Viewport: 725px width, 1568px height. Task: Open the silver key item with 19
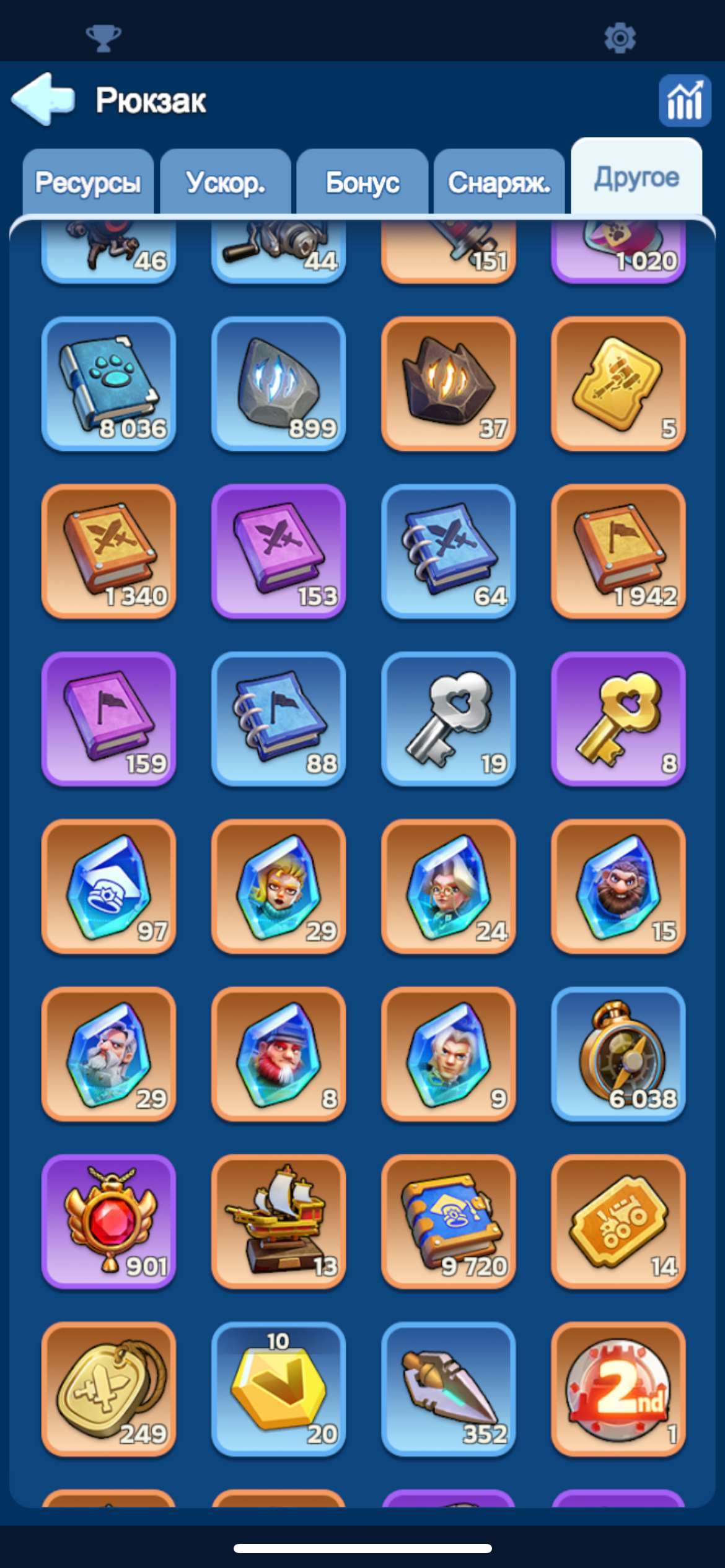pos(448,718)
